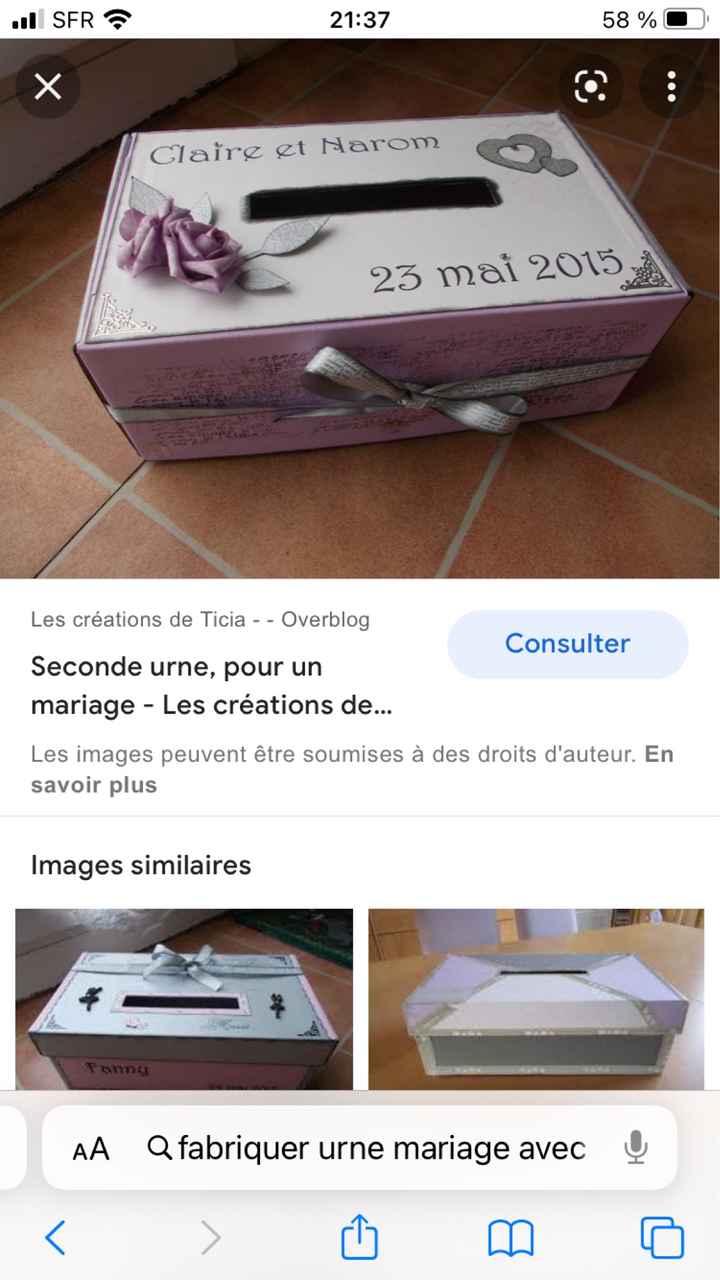Open the three-dot overflow menu
Screen dimensions: 720x1280
click(670, 87)
